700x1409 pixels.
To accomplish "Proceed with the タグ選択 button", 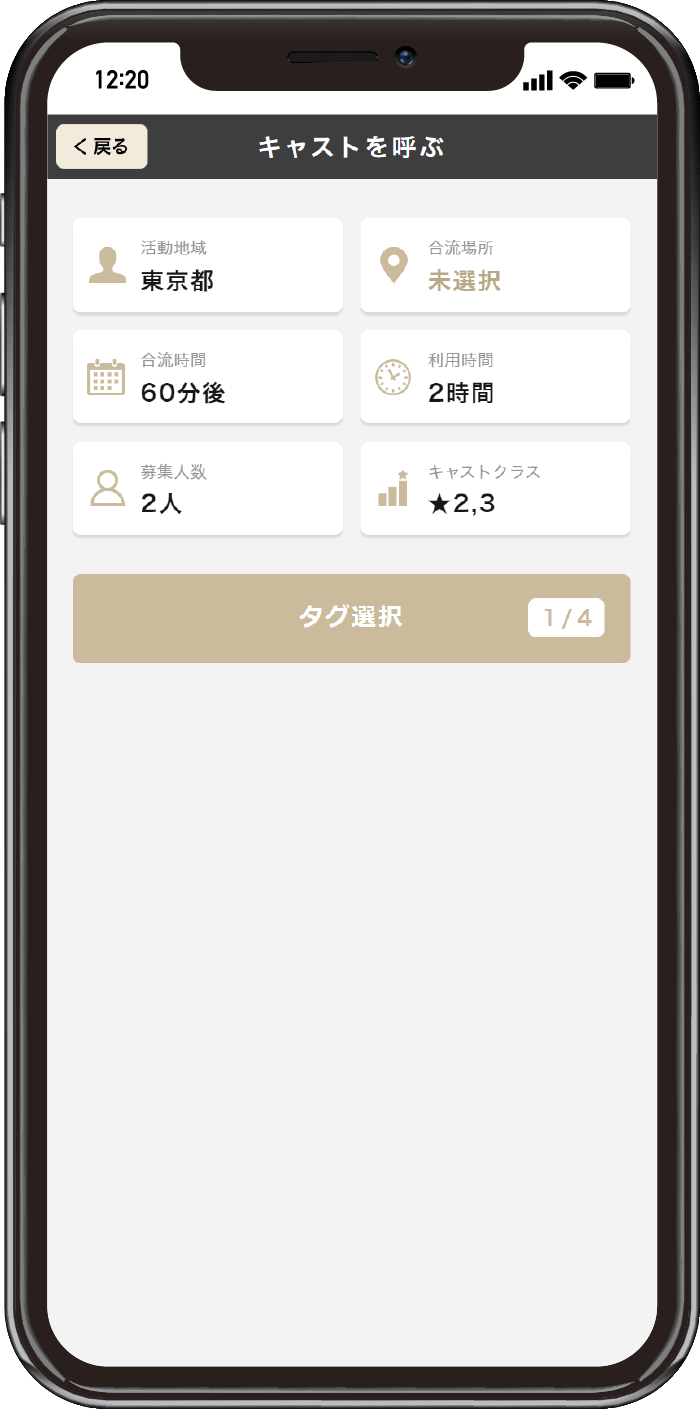I will coord(351,618).
